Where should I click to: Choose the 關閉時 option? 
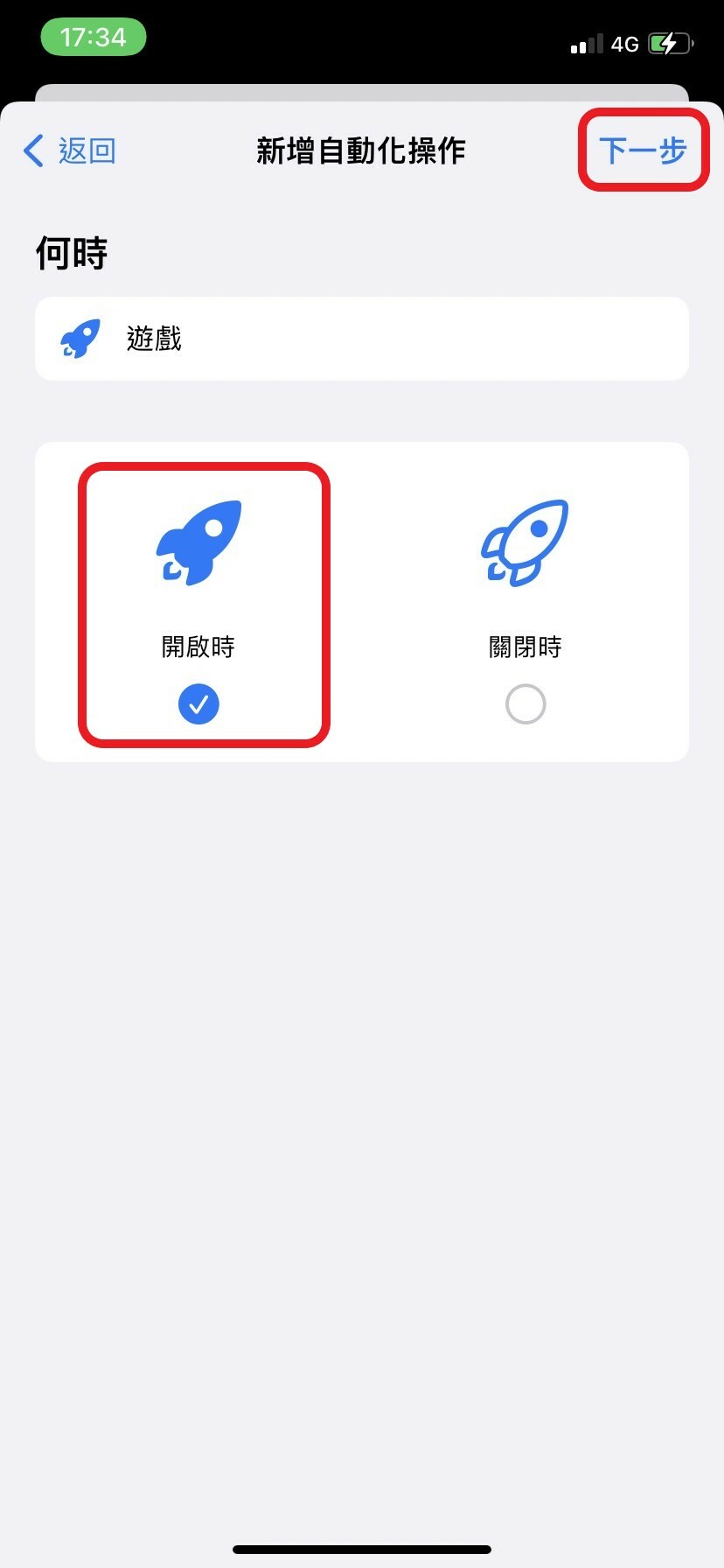click(x=526, y=604)
